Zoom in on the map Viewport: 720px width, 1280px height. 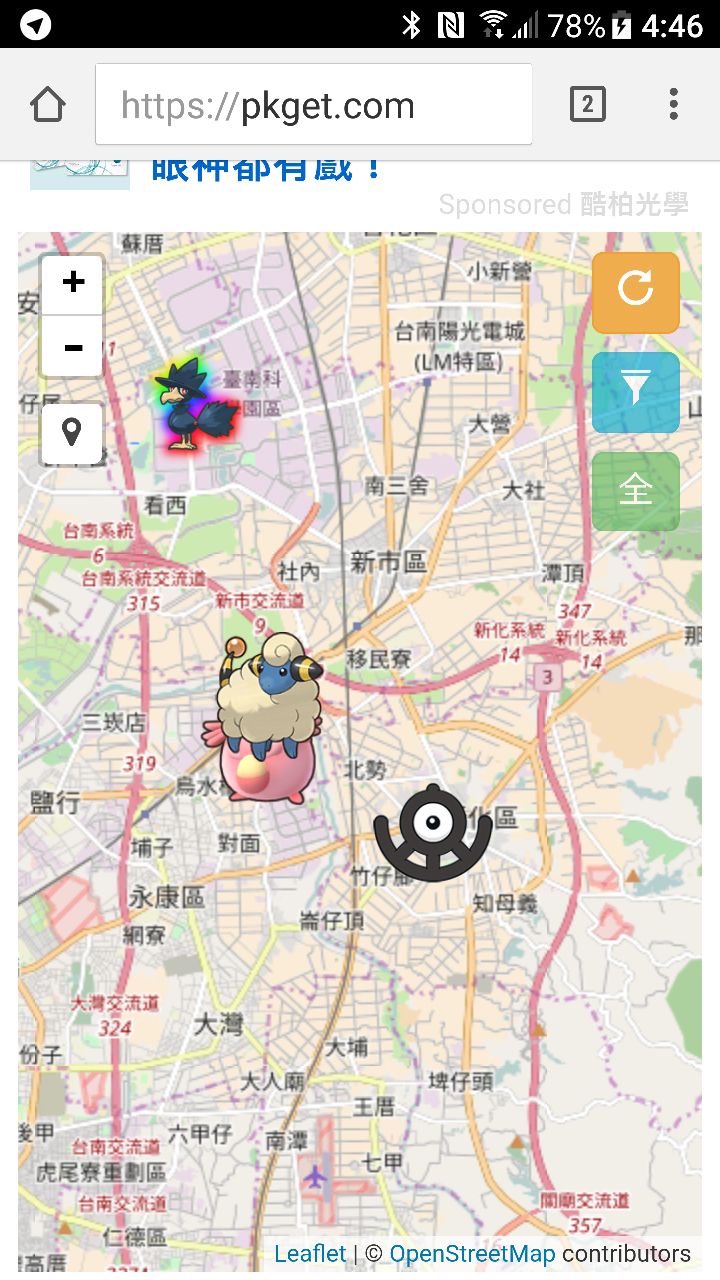tap(72, 283)
